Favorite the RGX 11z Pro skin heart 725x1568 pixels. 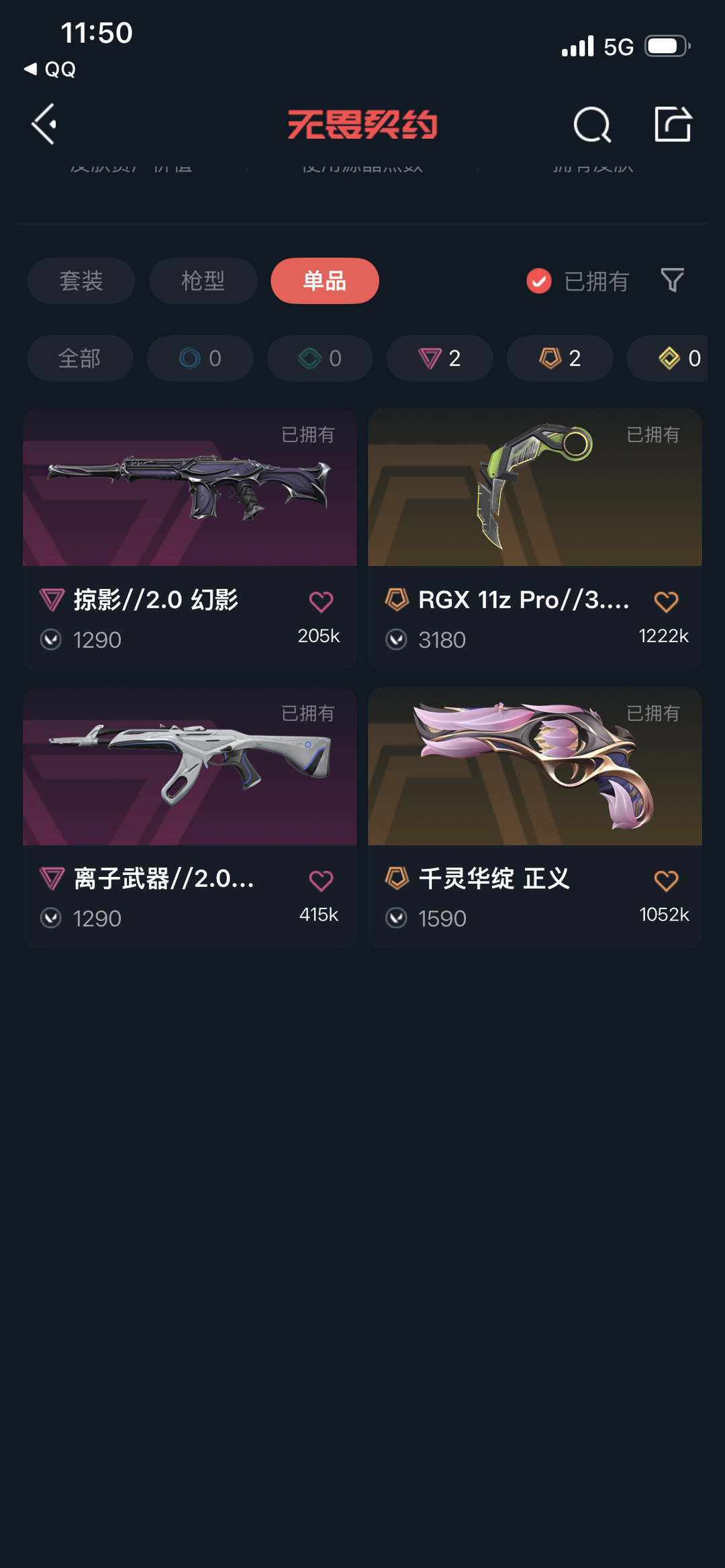[x=665, y=600]
